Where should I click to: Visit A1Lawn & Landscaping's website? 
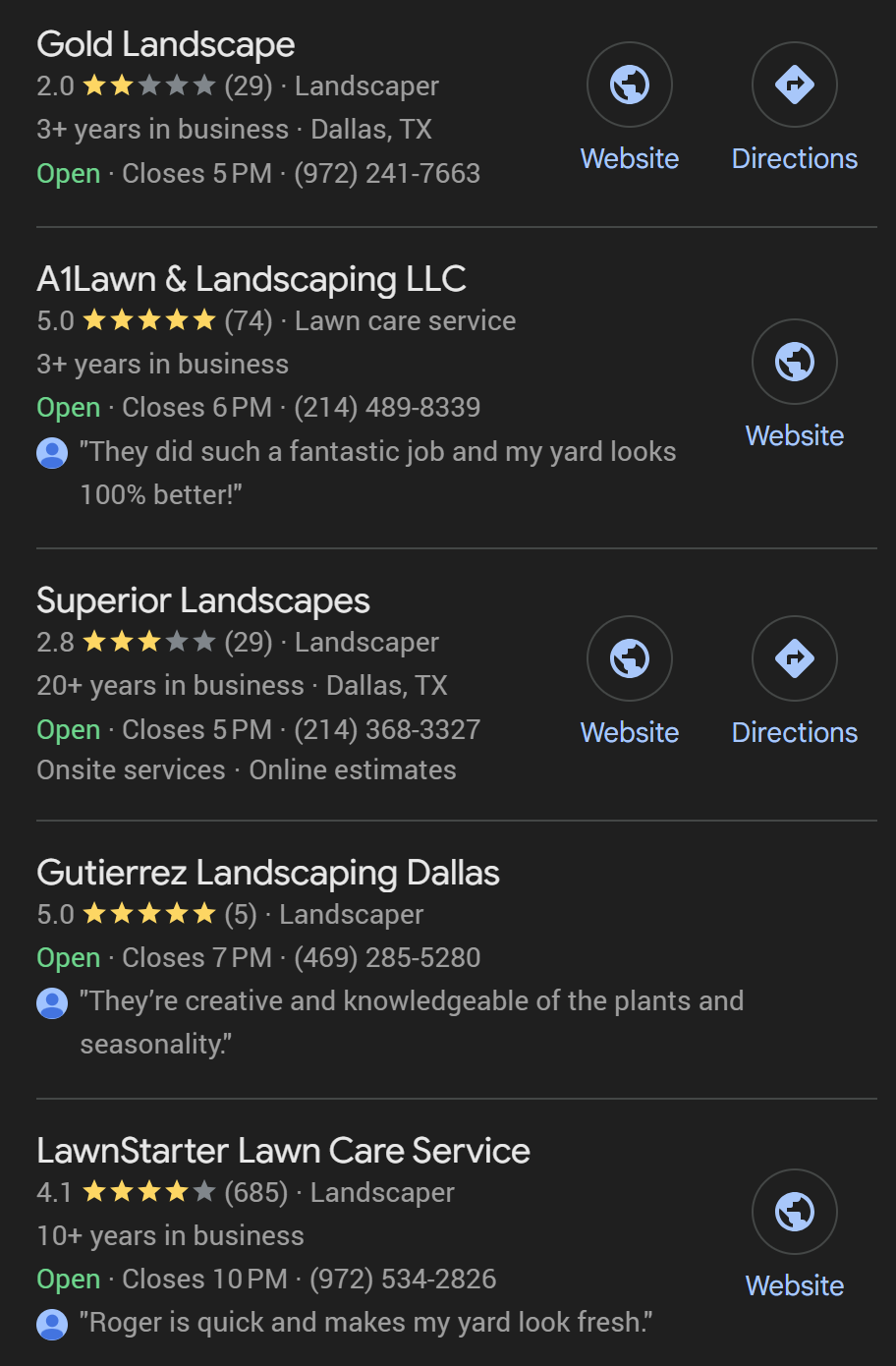pyautogui.click(x=794, y=363)
